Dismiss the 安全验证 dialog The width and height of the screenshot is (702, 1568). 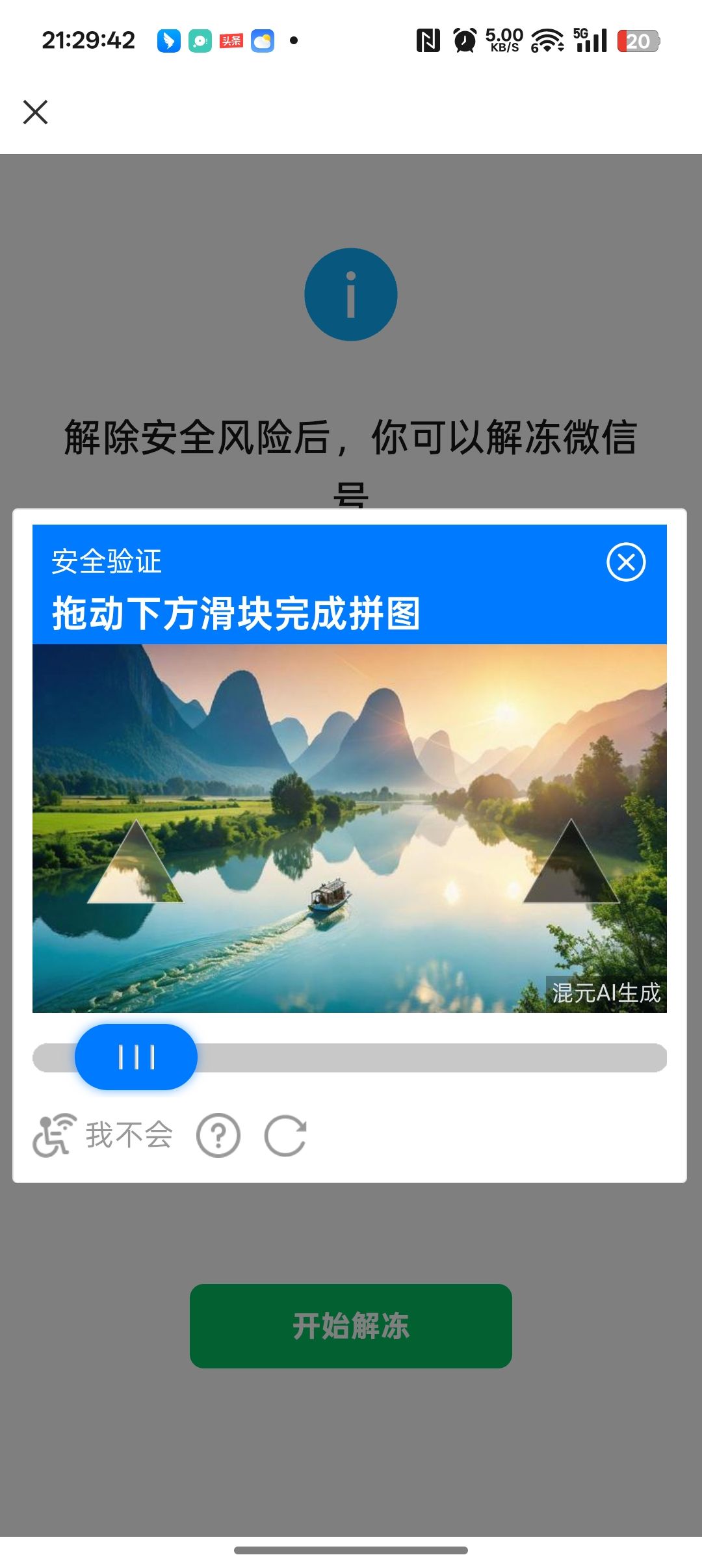tap(626, 562)
